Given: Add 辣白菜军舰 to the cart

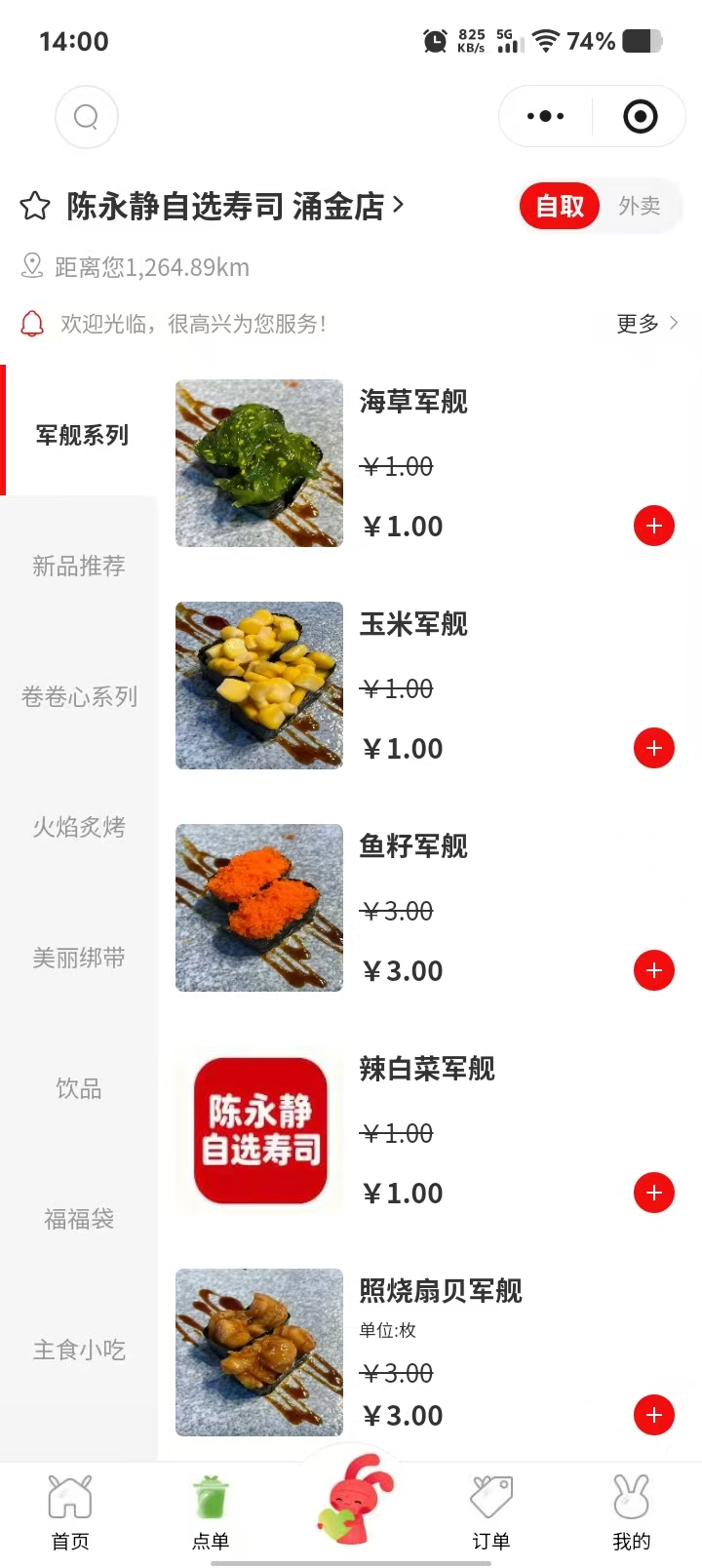Looking at the screenshot, I should 653,1193.
